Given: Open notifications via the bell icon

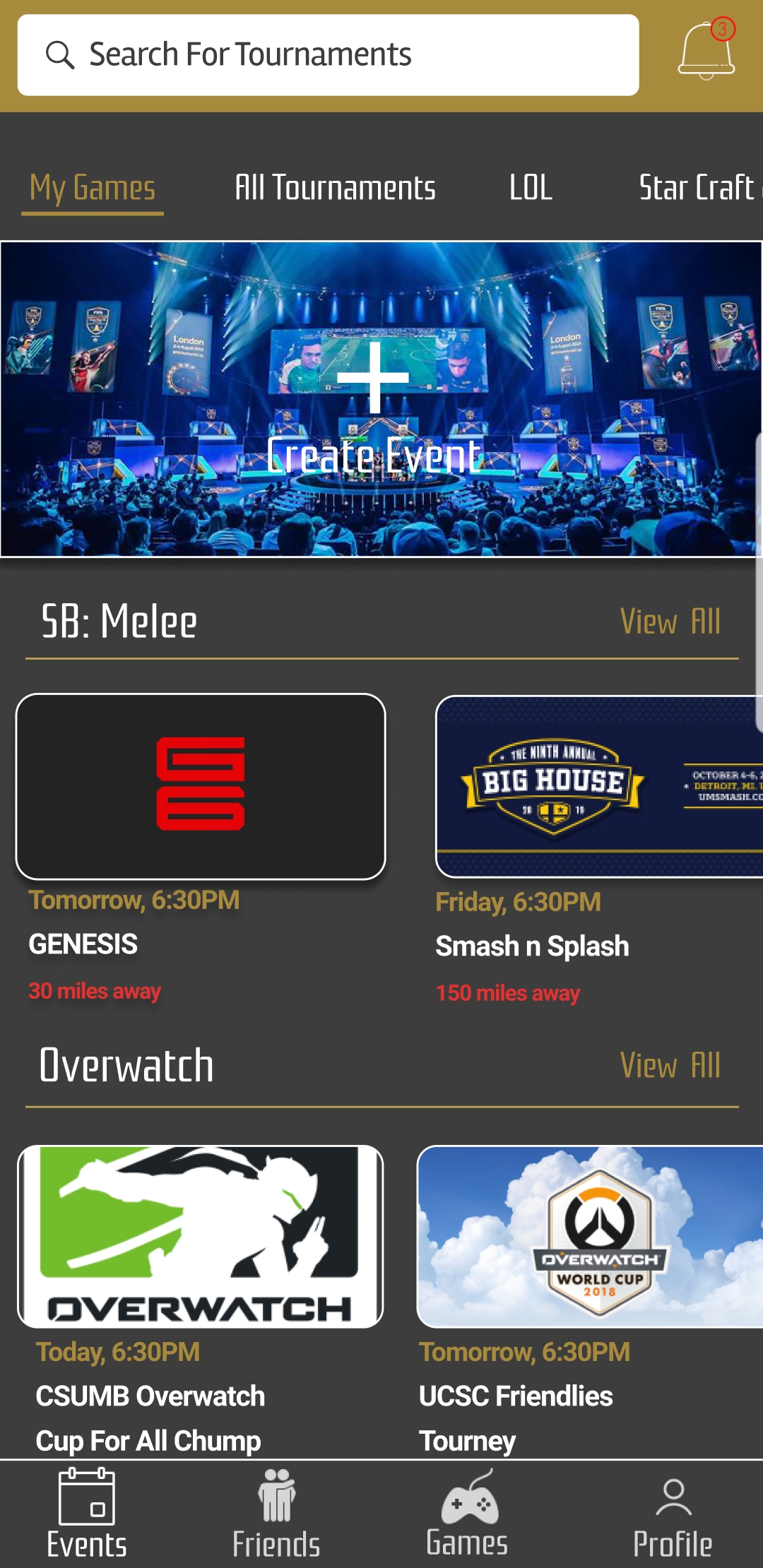Looking at the screenshot, I should pos(705,53).
